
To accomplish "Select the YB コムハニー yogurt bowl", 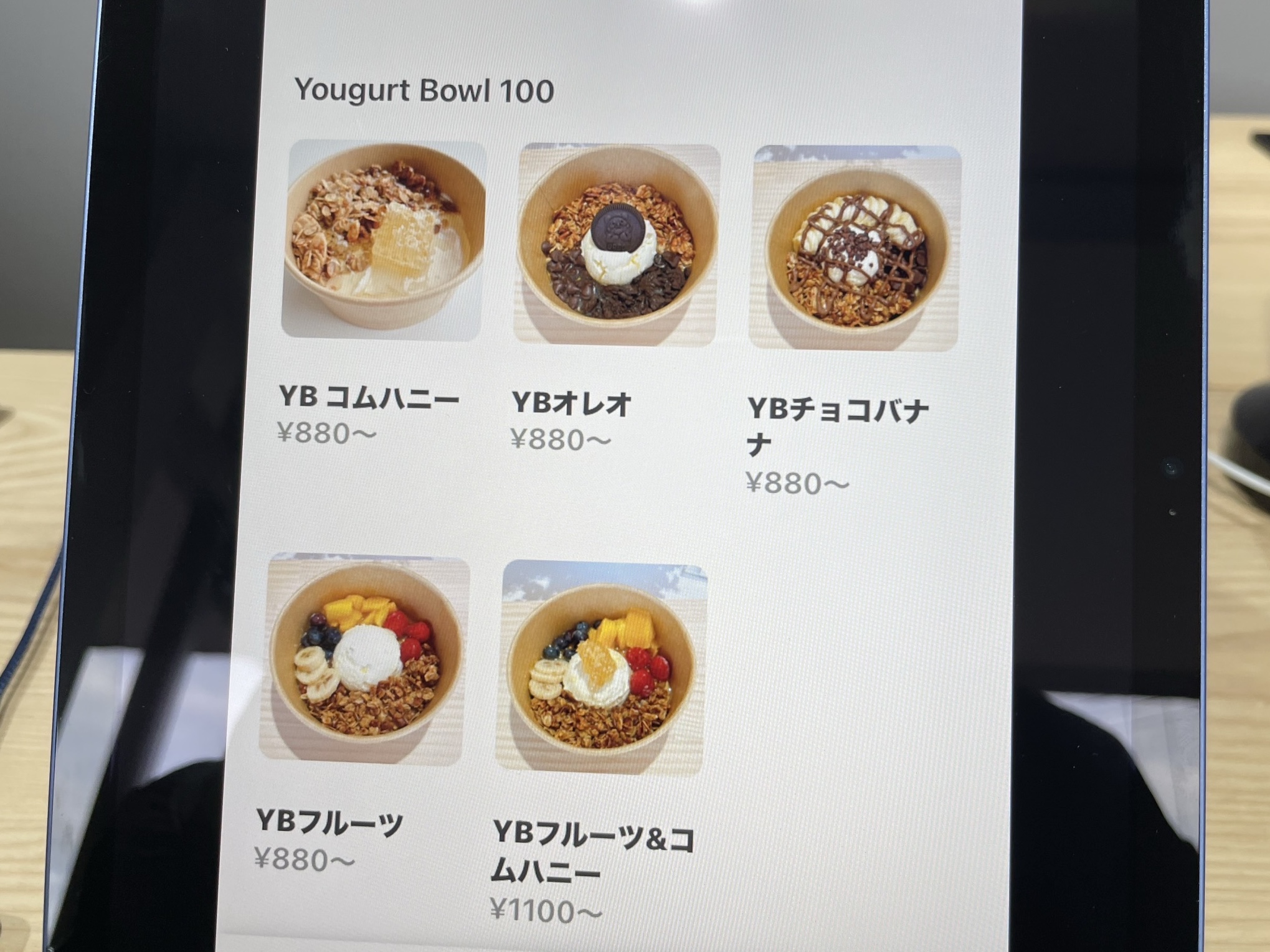I will 382,242.
